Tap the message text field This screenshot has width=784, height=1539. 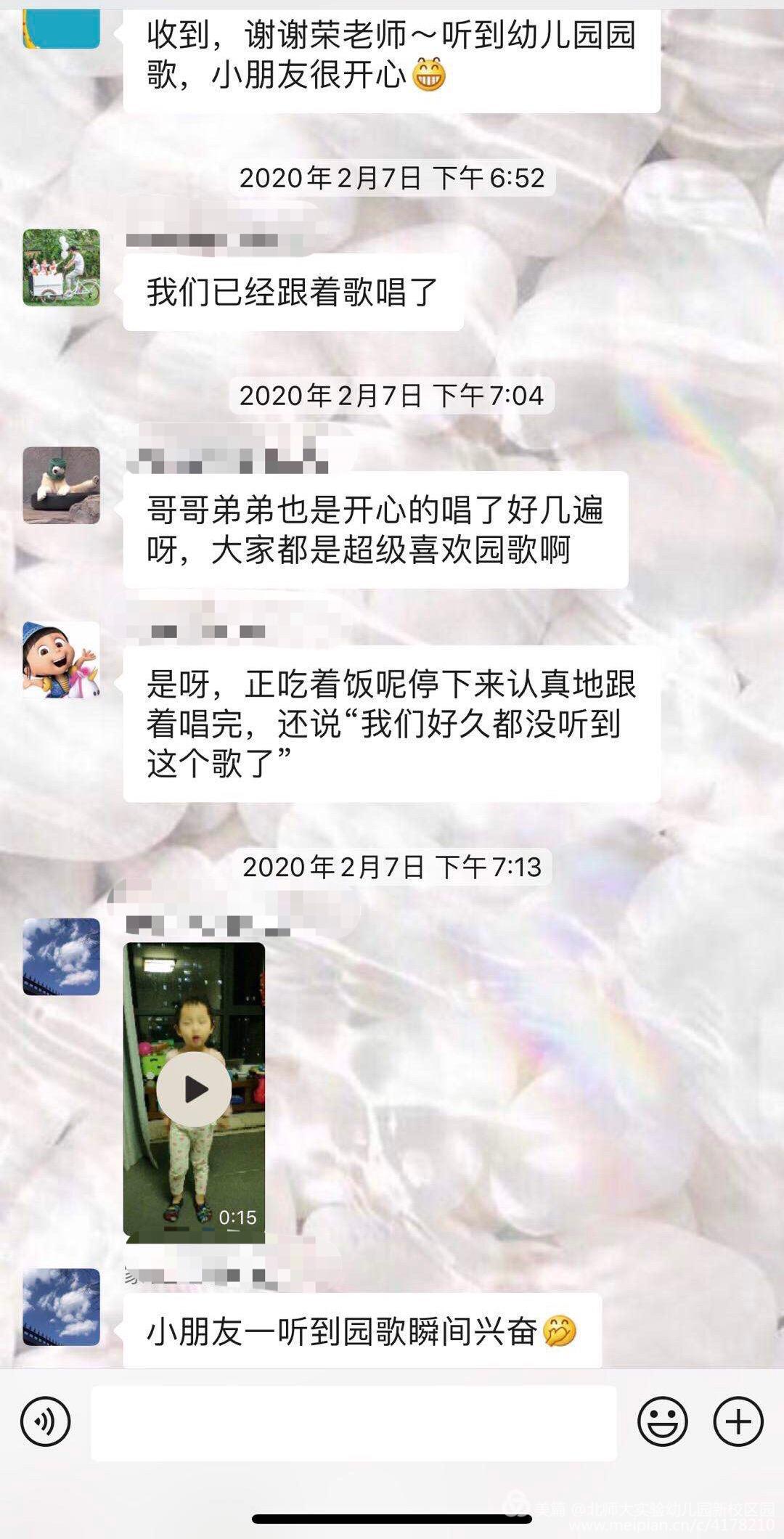pyautogui.click(x=354, y=1423)
